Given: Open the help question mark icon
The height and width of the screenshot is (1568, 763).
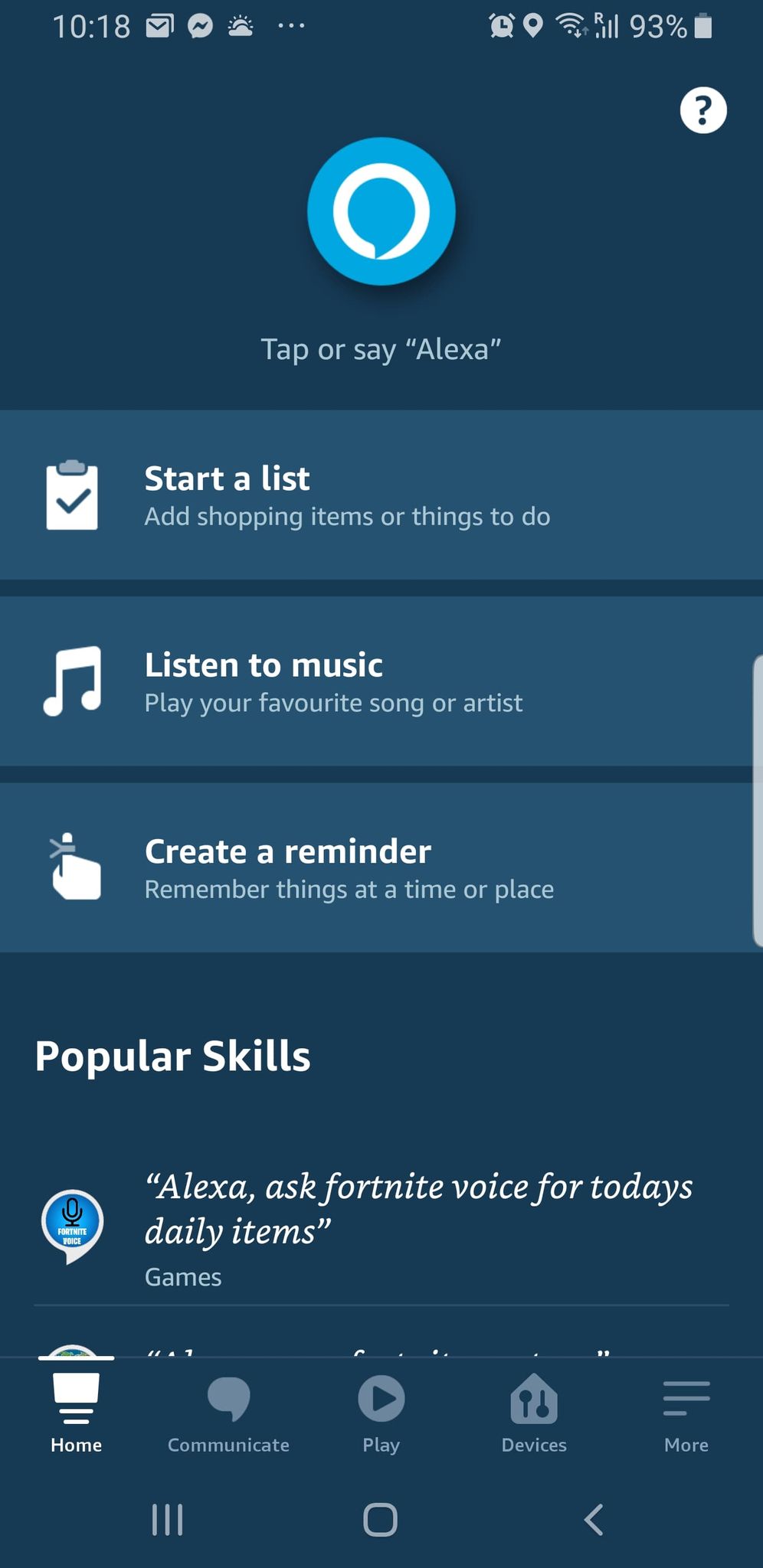Looking at the screenshot, I should tap(702, 111).
